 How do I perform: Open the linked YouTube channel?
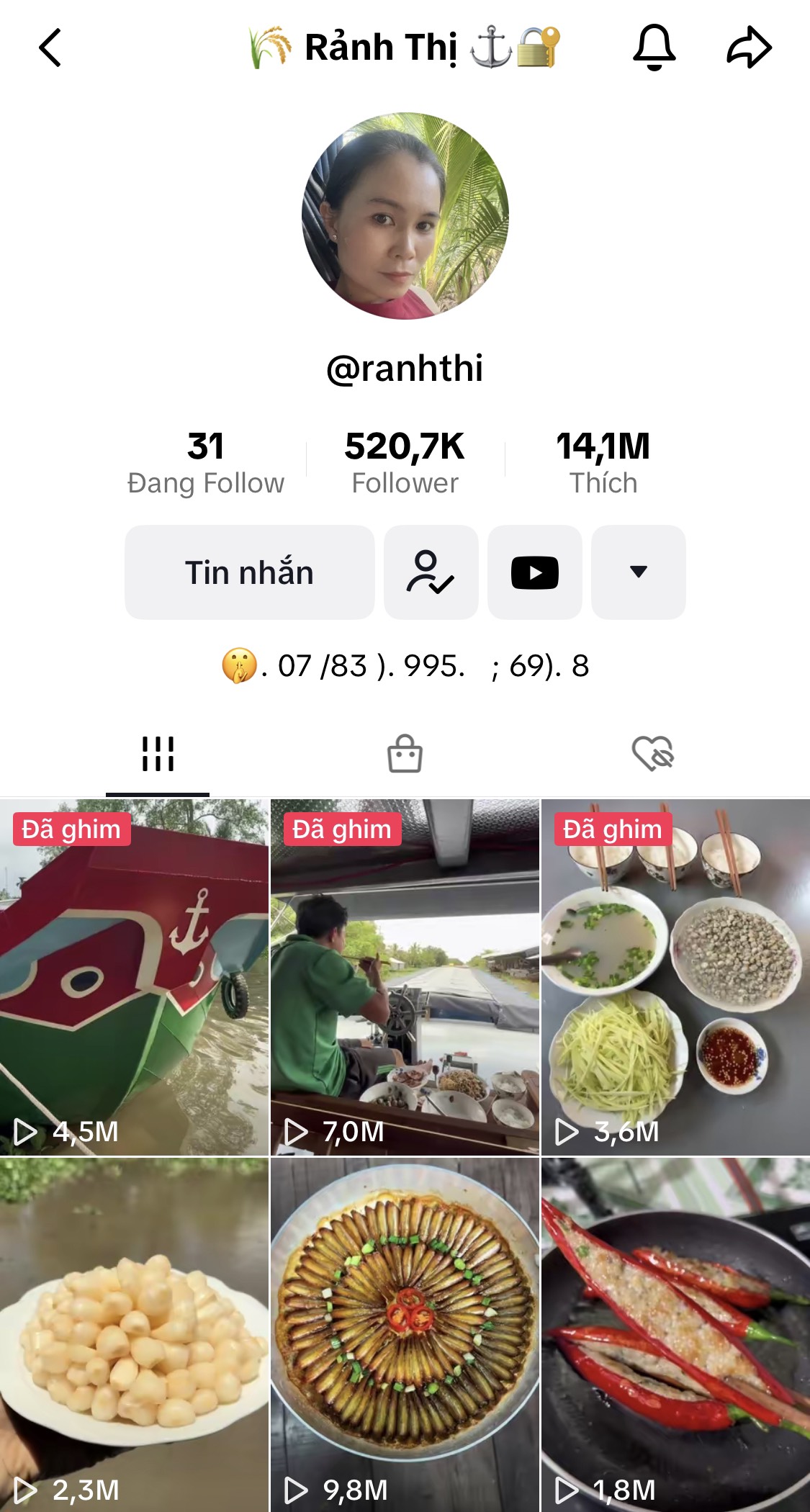(x=534, y=572)
